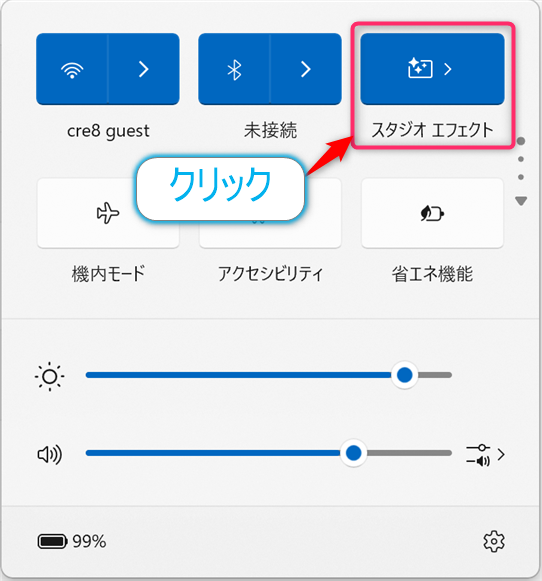Open スタジオ エフェクト tile
Screen dimensions: 542x581
pyautogui.click(x=432, y=69)
